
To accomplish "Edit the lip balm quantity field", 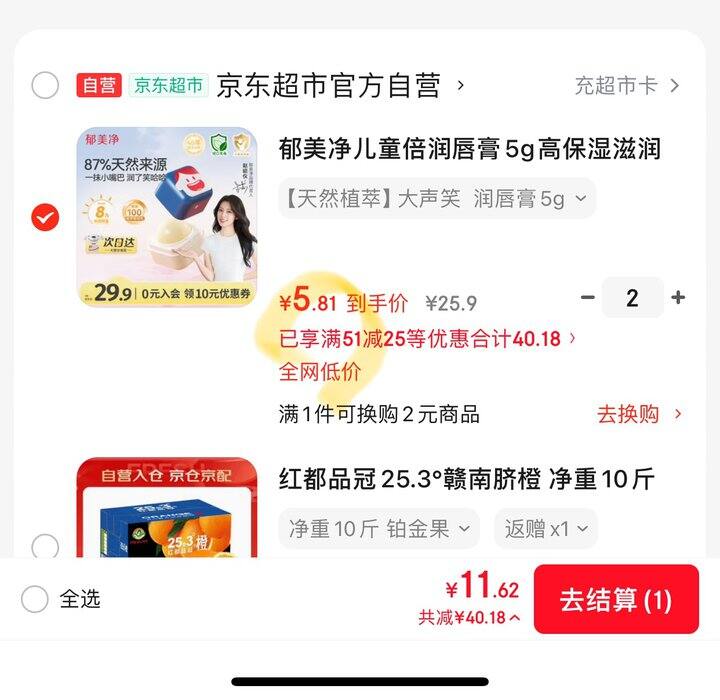I will click(632, 298).
